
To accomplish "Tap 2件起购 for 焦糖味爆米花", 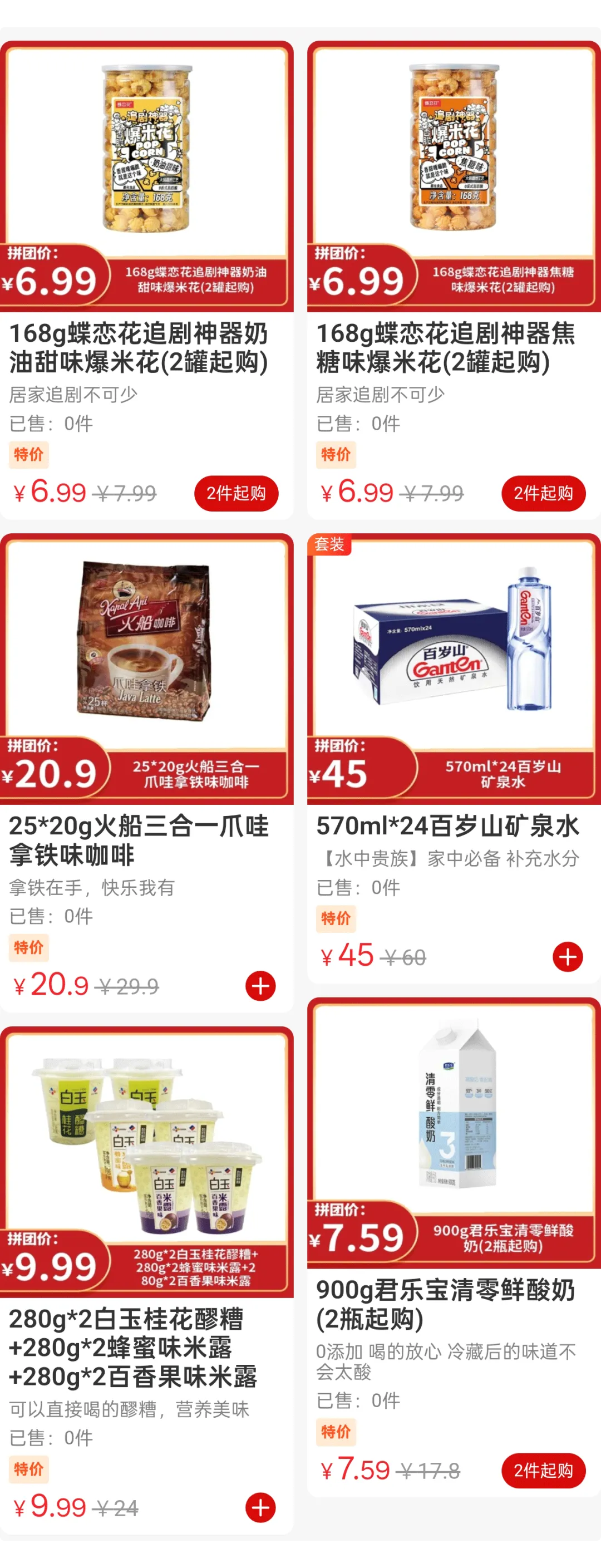I will pos(543,493).
